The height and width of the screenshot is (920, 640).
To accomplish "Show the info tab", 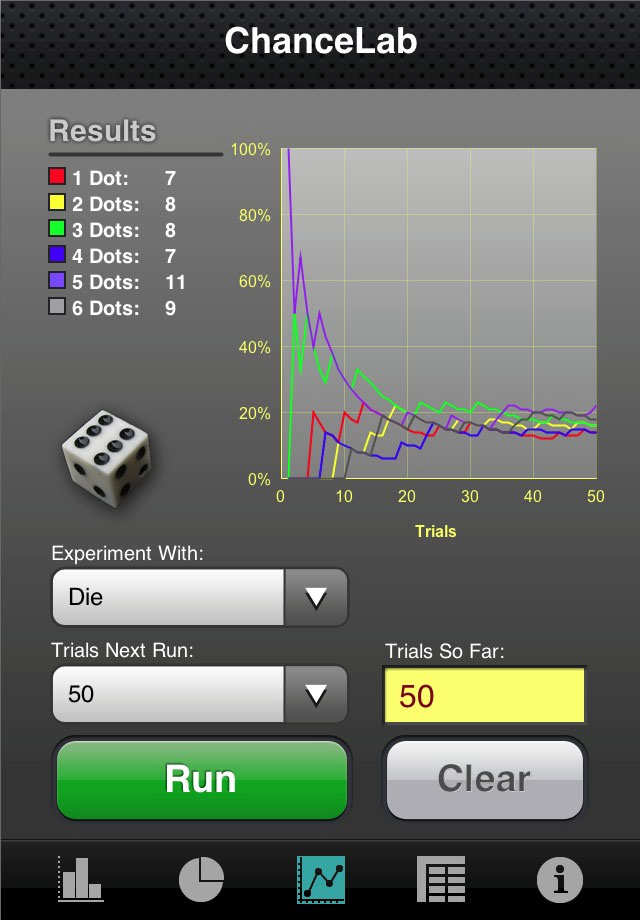I will (560, 880).
